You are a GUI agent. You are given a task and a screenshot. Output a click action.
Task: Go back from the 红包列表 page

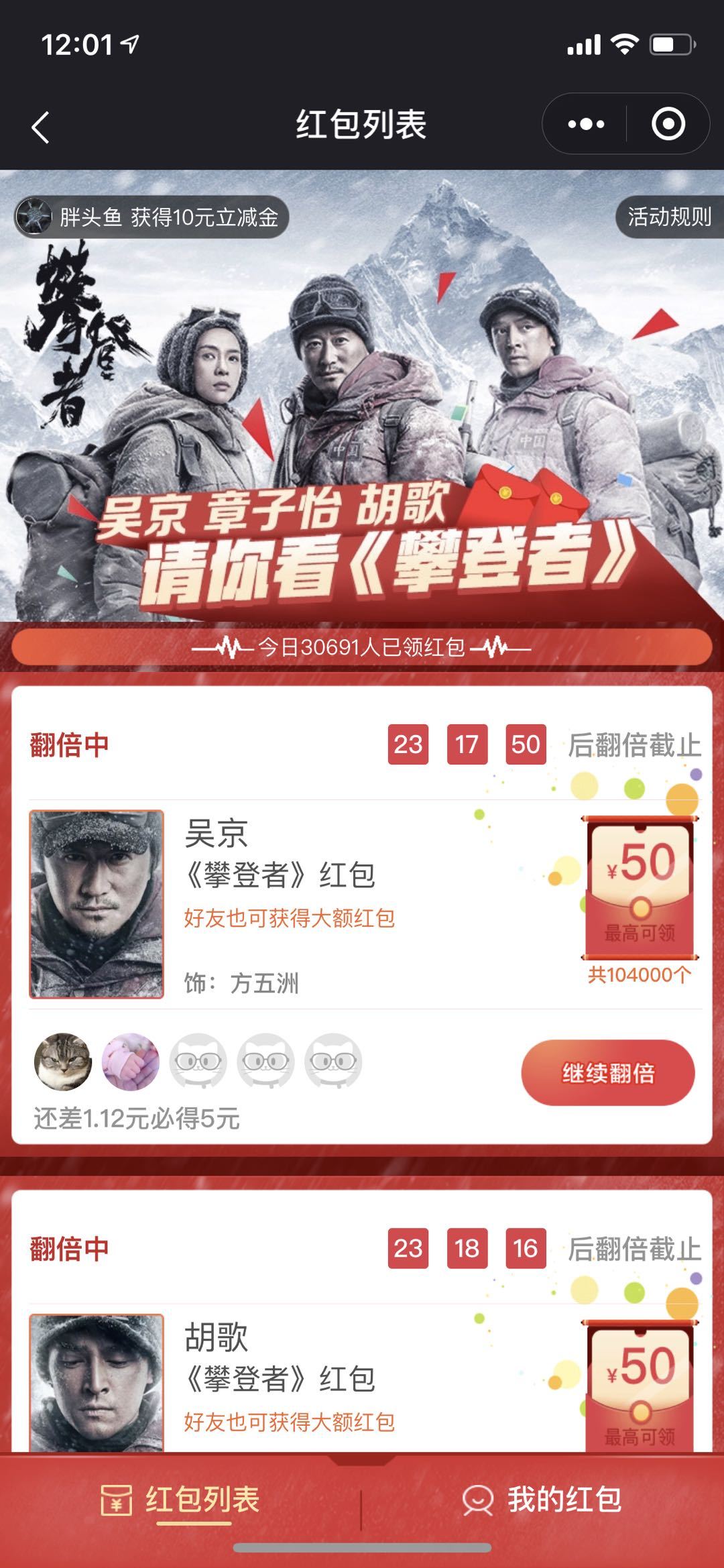click(x=41, y=127)
